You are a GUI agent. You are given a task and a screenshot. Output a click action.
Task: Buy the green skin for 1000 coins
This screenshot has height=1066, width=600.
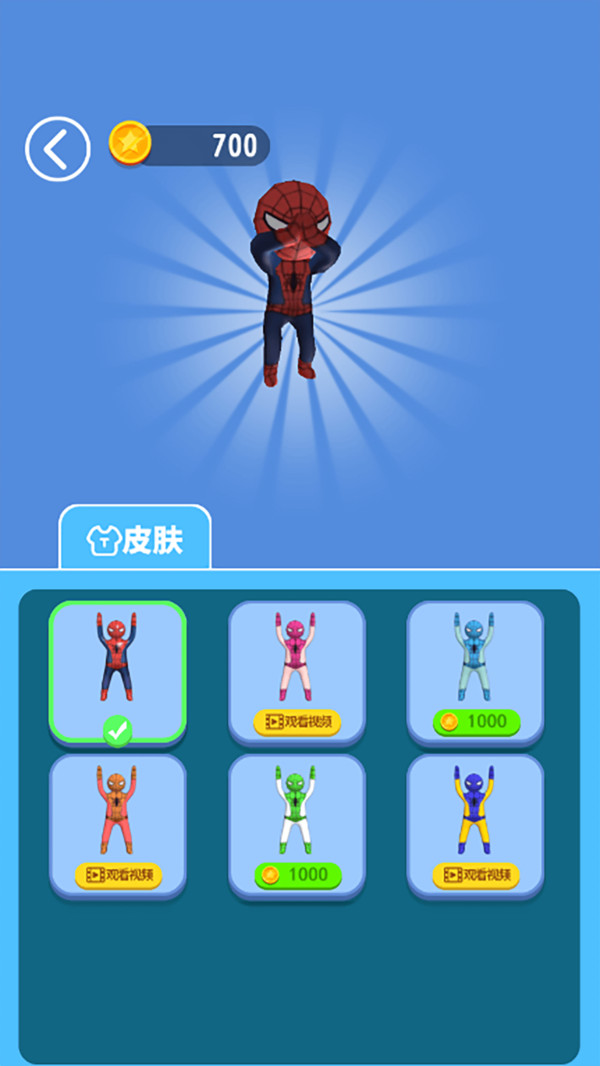tap(297, 875)
